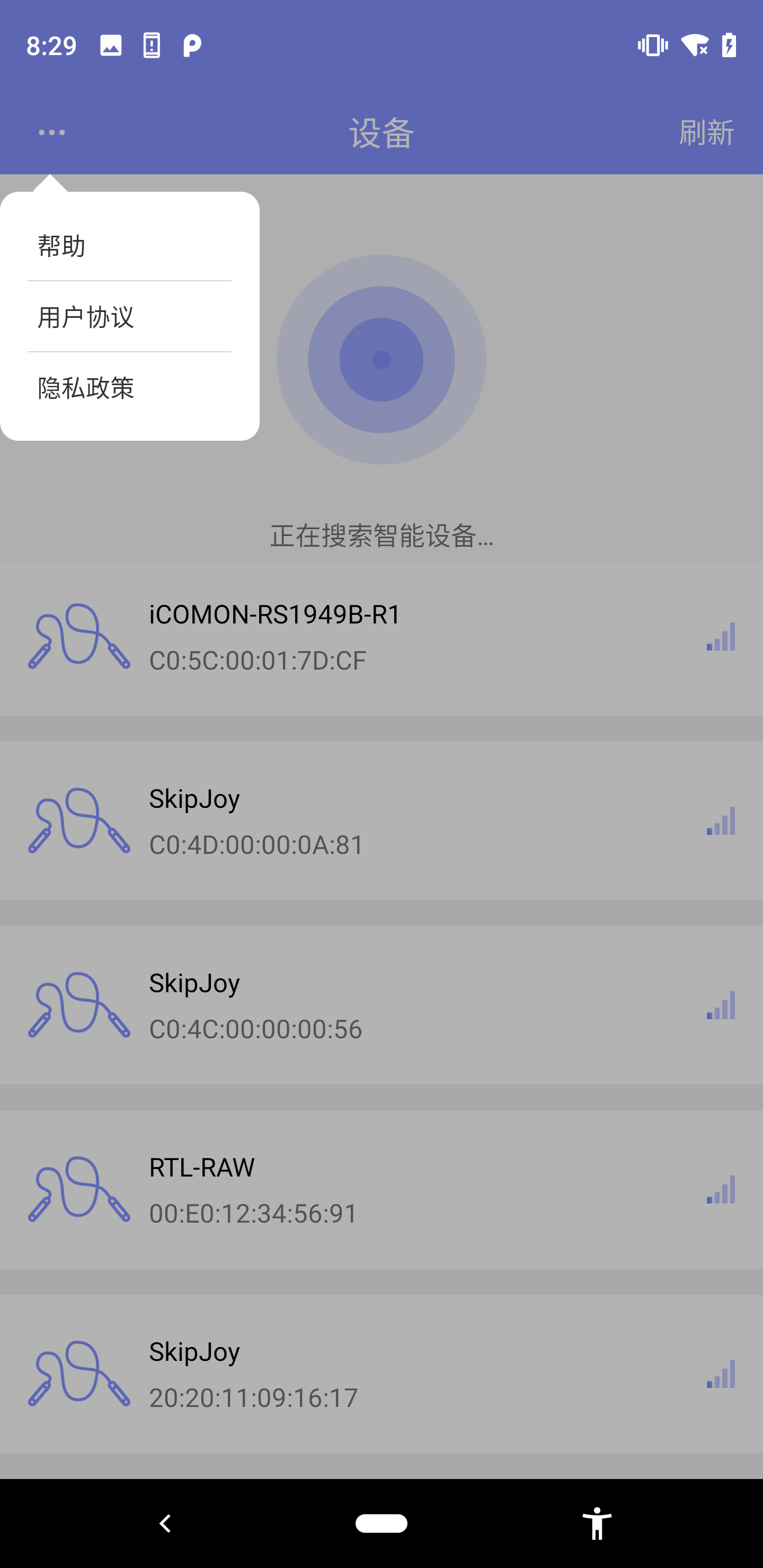Tap the battery icon in the status bar
The image size is (763, 1568).
pyautogui.click(x=730, y=46)
